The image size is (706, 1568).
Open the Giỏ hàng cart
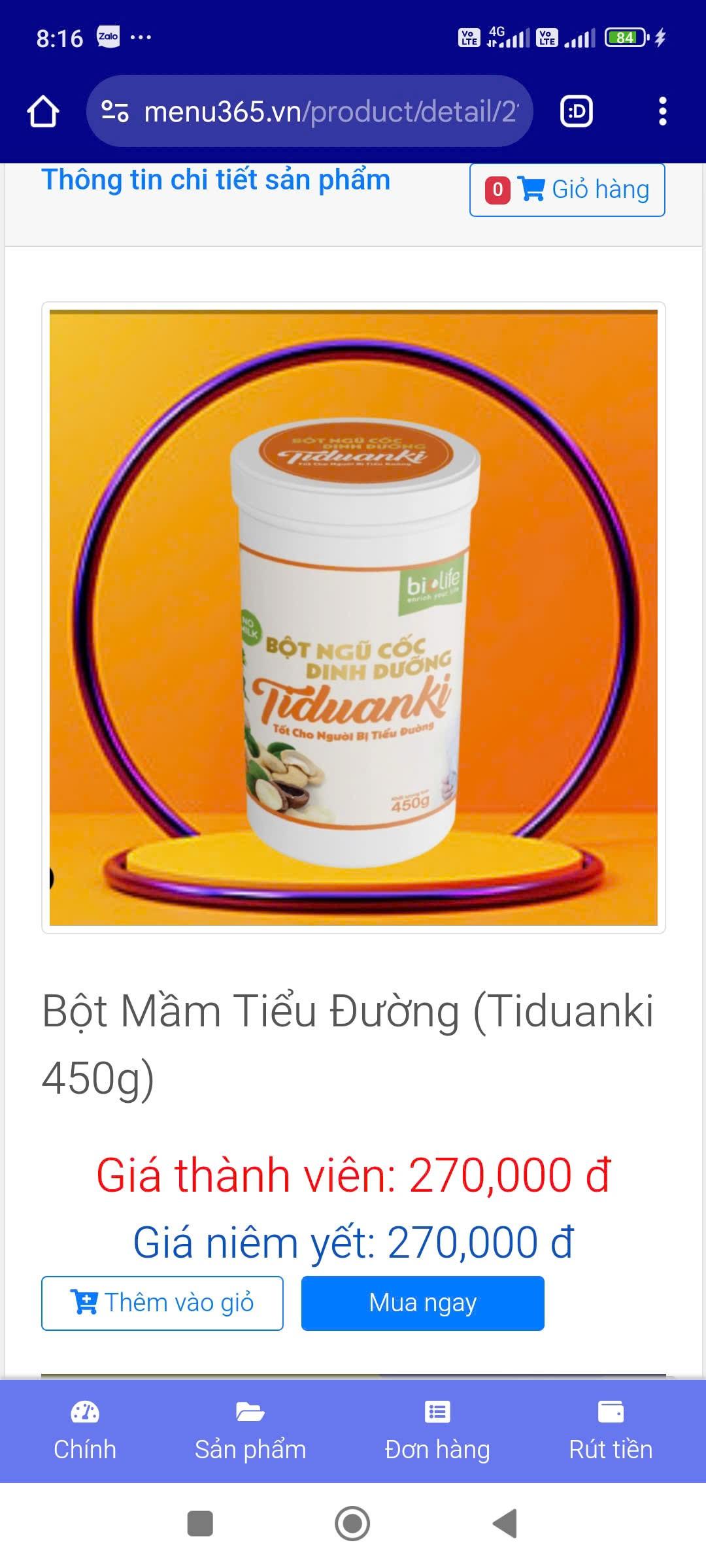click(x=567, y=189)
